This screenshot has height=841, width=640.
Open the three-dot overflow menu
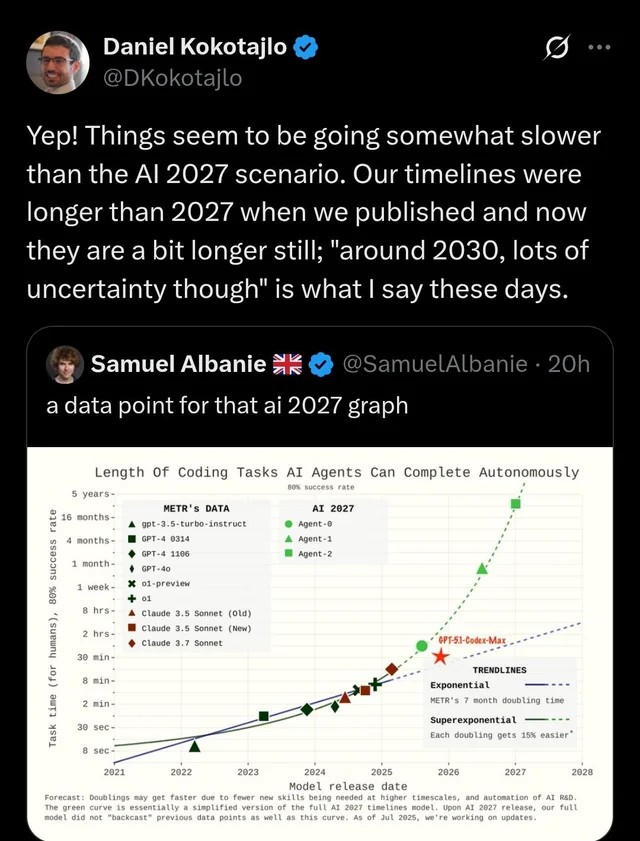598,46
